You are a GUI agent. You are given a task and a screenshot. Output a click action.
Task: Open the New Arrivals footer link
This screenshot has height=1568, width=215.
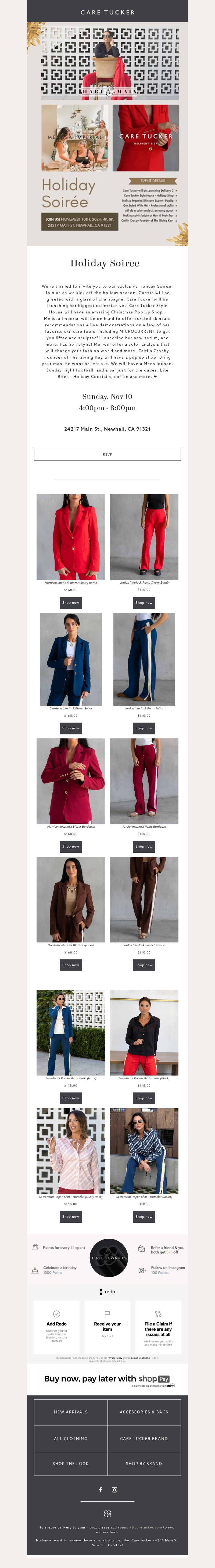click(x=71, y=1412)
